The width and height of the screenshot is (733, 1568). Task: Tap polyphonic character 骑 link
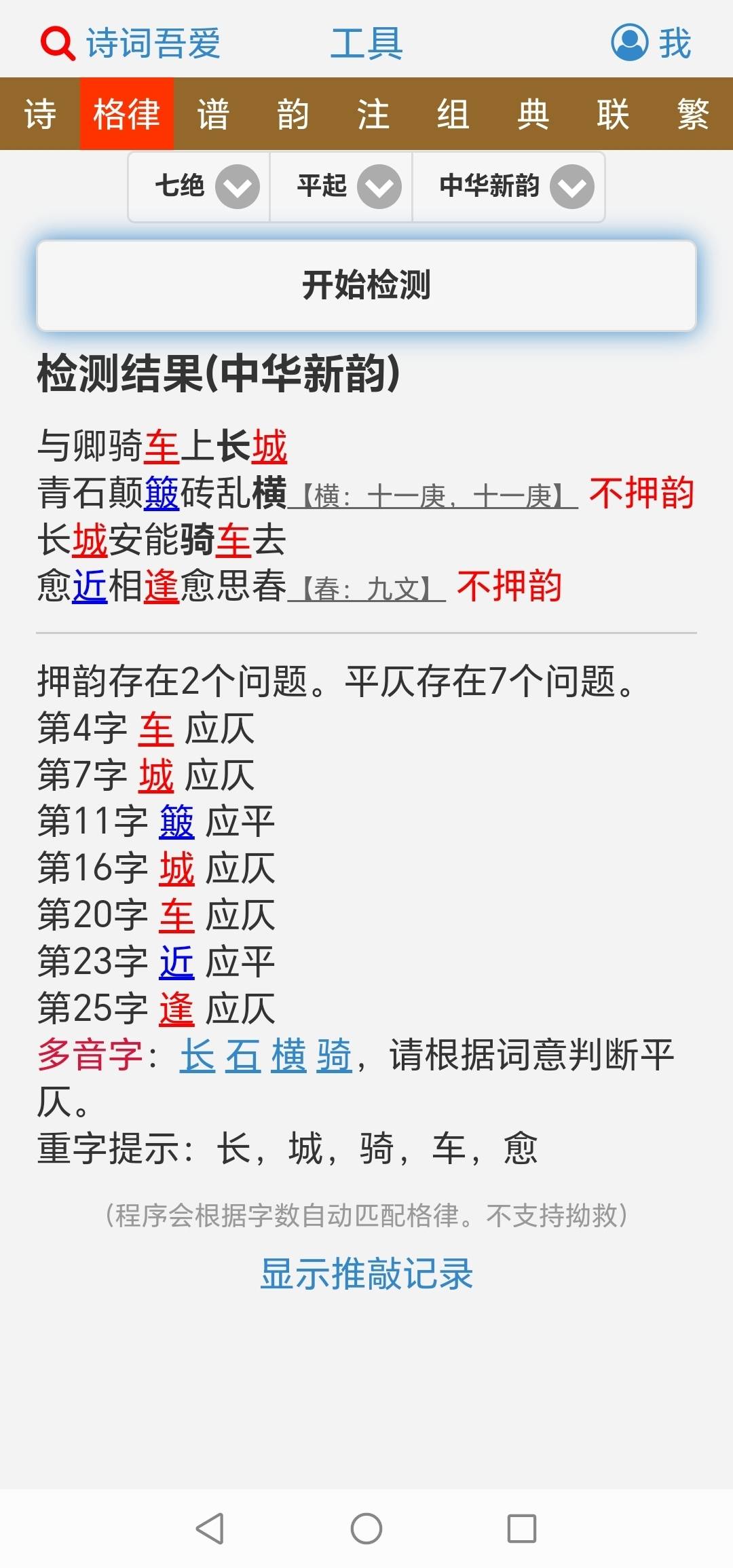[x=334, y=1056]
